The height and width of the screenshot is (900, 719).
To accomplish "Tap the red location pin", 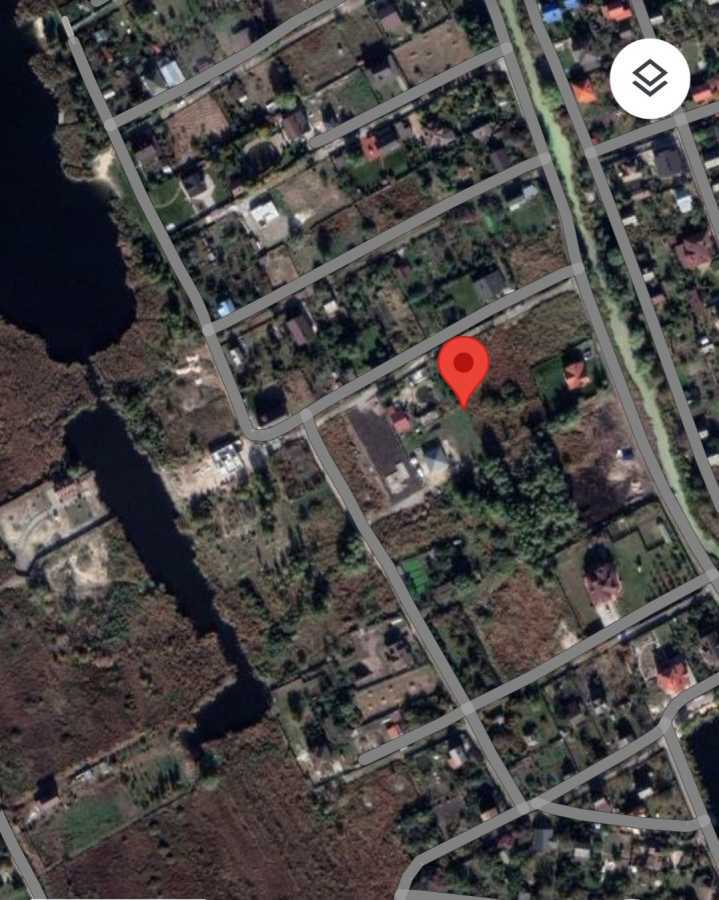I will click(464, 368).
